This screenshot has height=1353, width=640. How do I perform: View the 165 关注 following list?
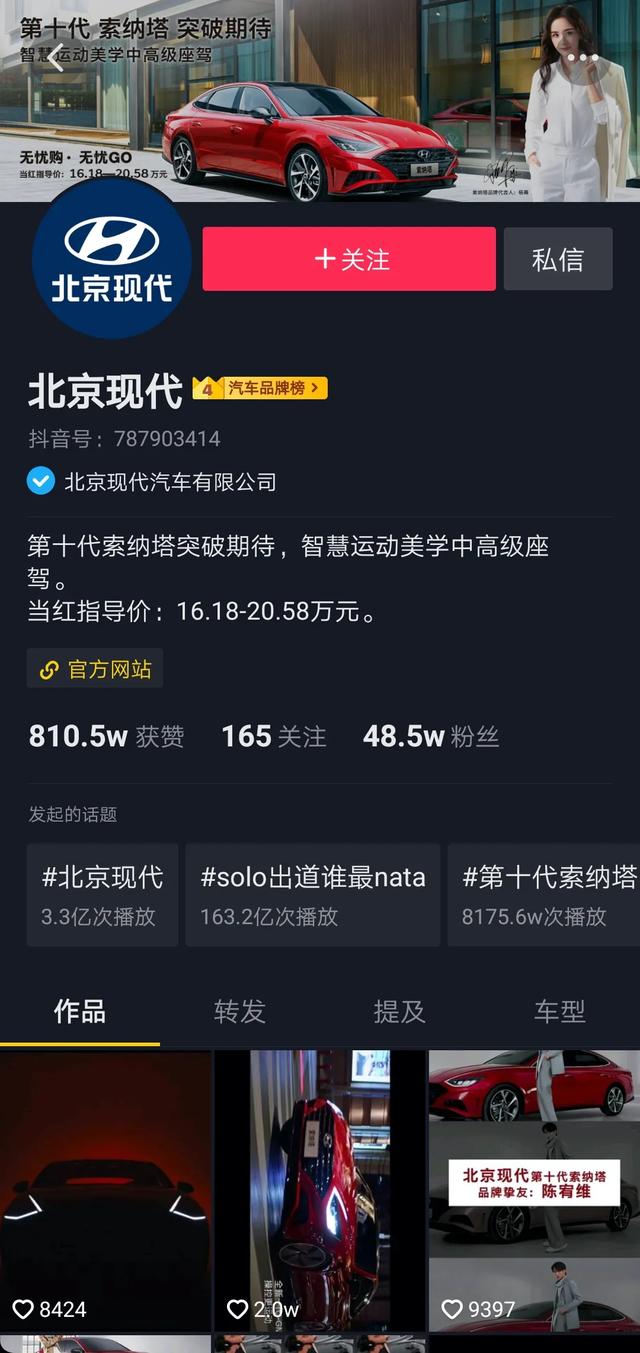(x=274, y=737)
